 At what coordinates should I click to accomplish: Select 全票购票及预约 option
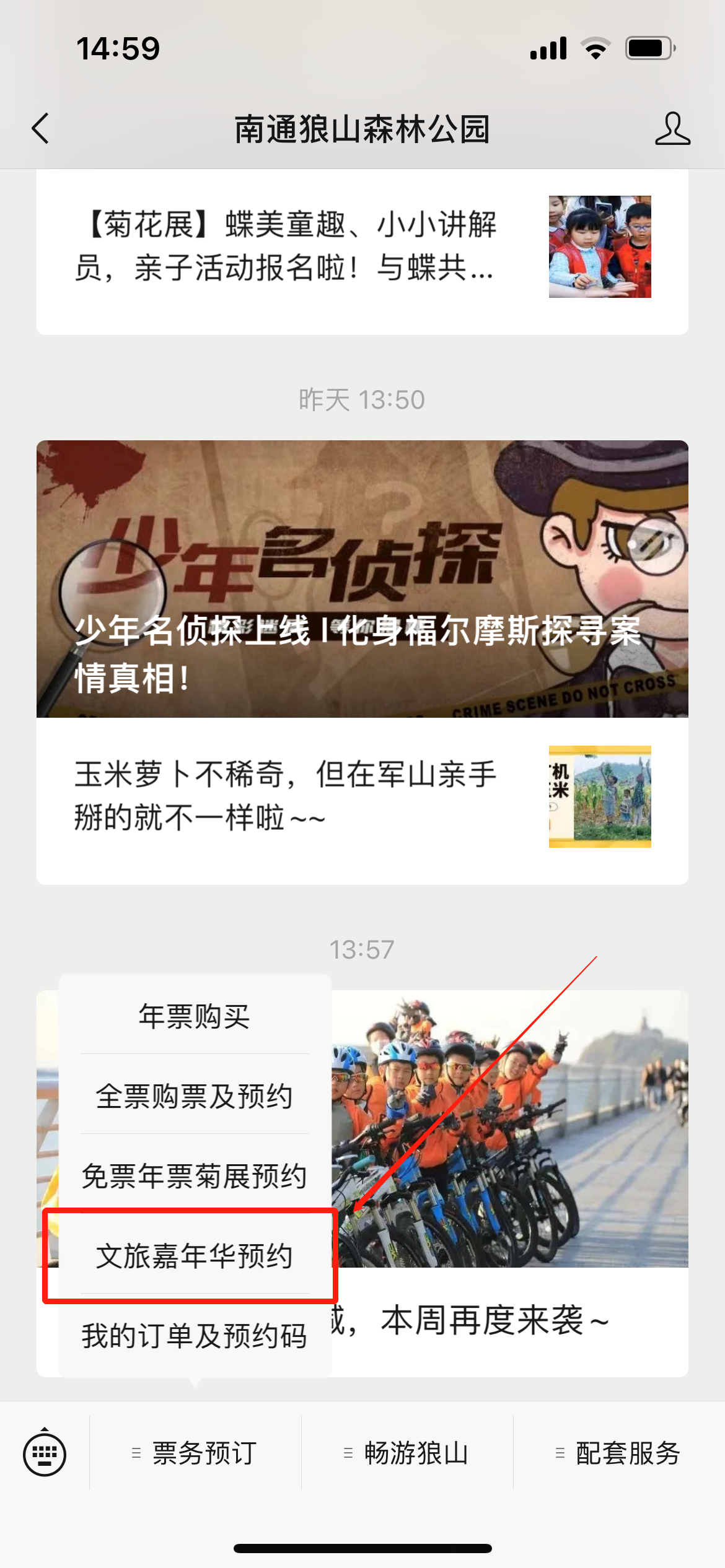195,1097
